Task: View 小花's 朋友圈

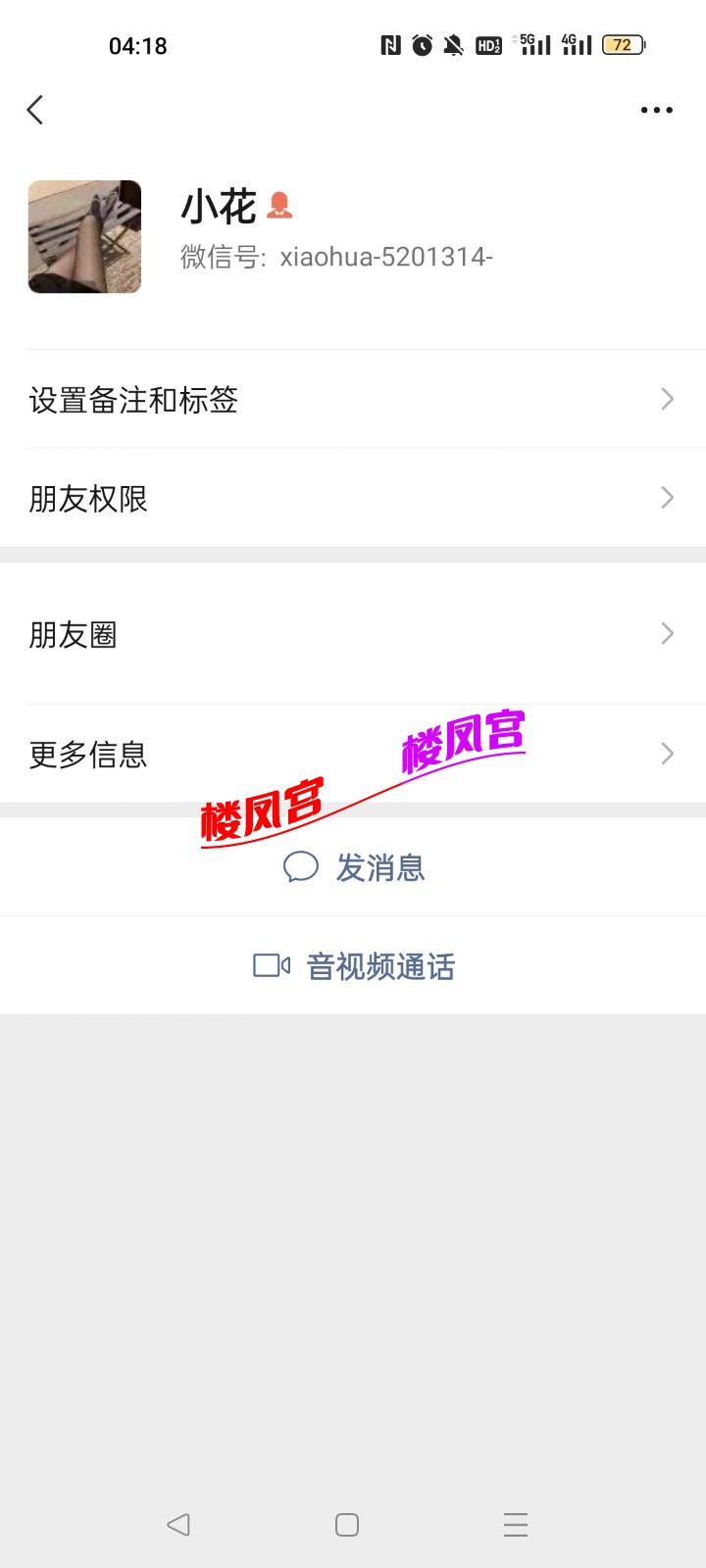Action: [353, 634]
